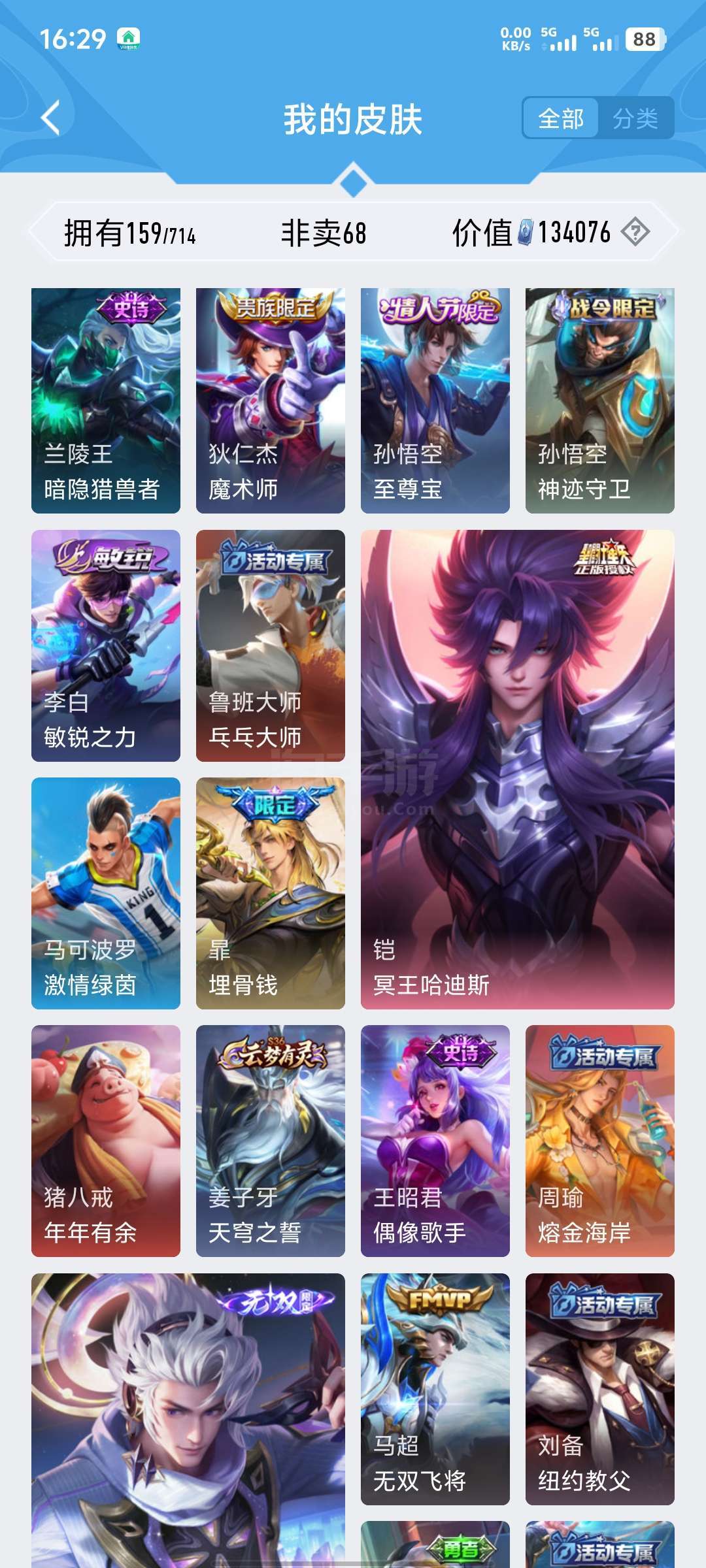Open 姜子牙 天穹之誓 skin
This screenshot has width=706, height=1568.
click(x=271, y=1141)
